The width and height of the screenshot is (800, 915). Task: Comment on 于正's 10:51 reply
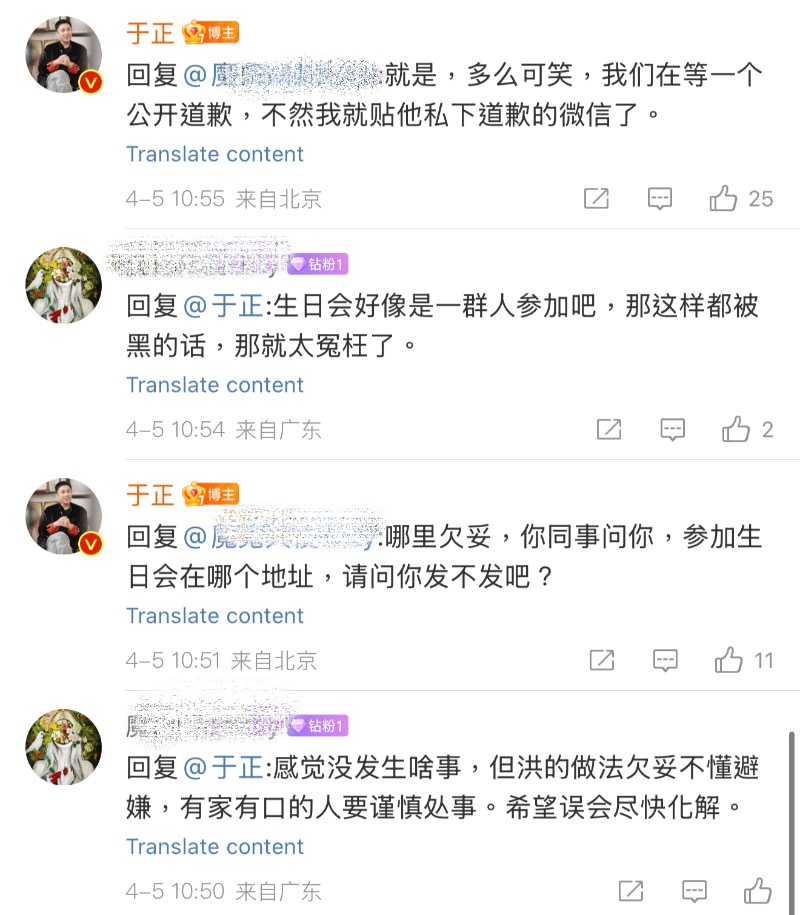[665, 660]
